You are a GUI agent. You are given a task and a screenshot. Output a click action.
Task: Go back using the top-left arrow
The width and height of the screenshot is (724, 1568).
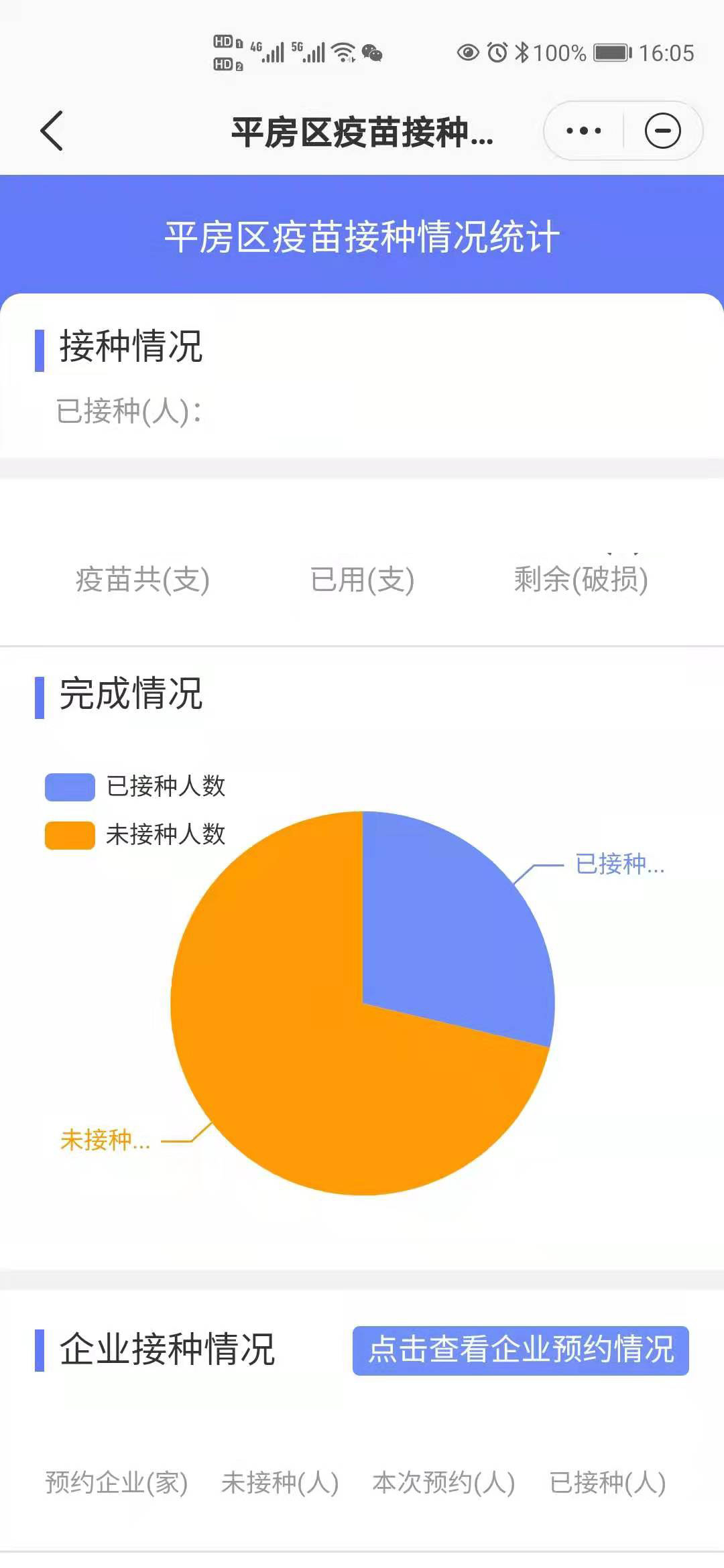pos(52,131)
